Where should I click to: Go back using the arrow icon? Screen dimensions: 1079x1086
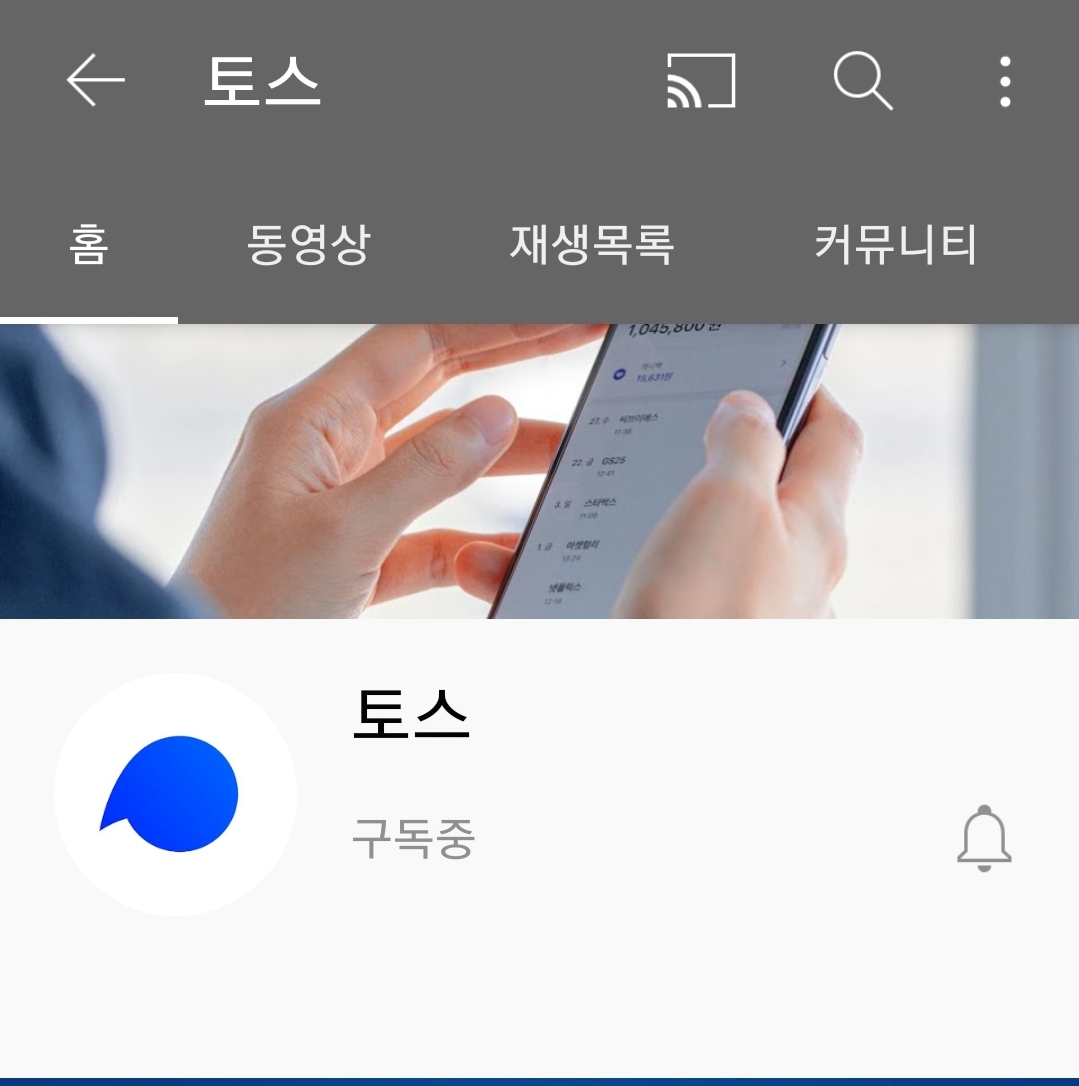[x=96, y=80]
